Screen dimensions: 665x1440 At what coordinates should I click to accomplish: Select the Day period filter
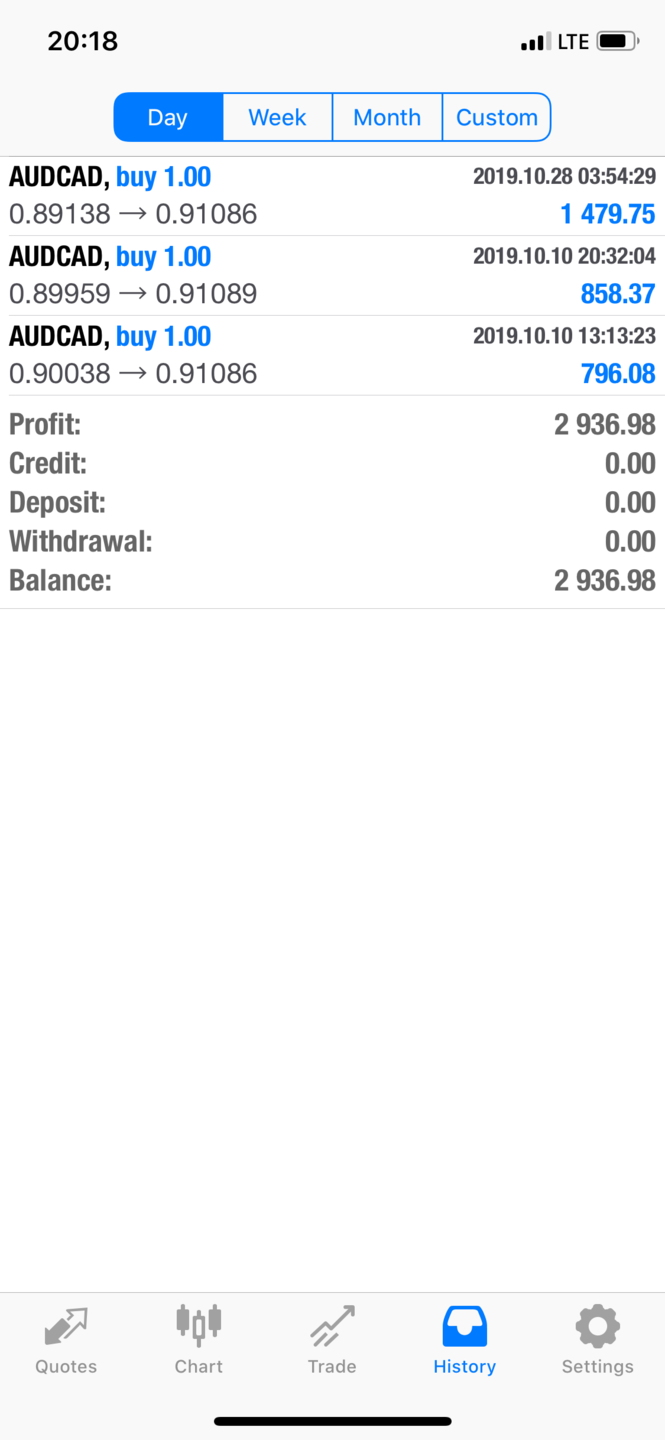168,117
